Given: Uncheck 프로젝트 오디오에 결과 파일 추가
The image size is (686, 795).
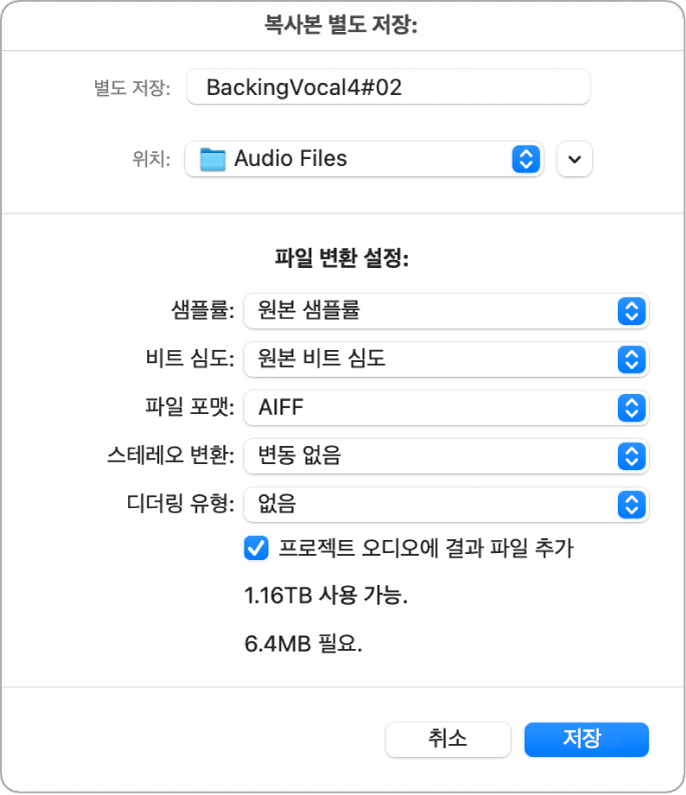Looking at the screenshot, I should pyautogui.click(x=257, y=548).
